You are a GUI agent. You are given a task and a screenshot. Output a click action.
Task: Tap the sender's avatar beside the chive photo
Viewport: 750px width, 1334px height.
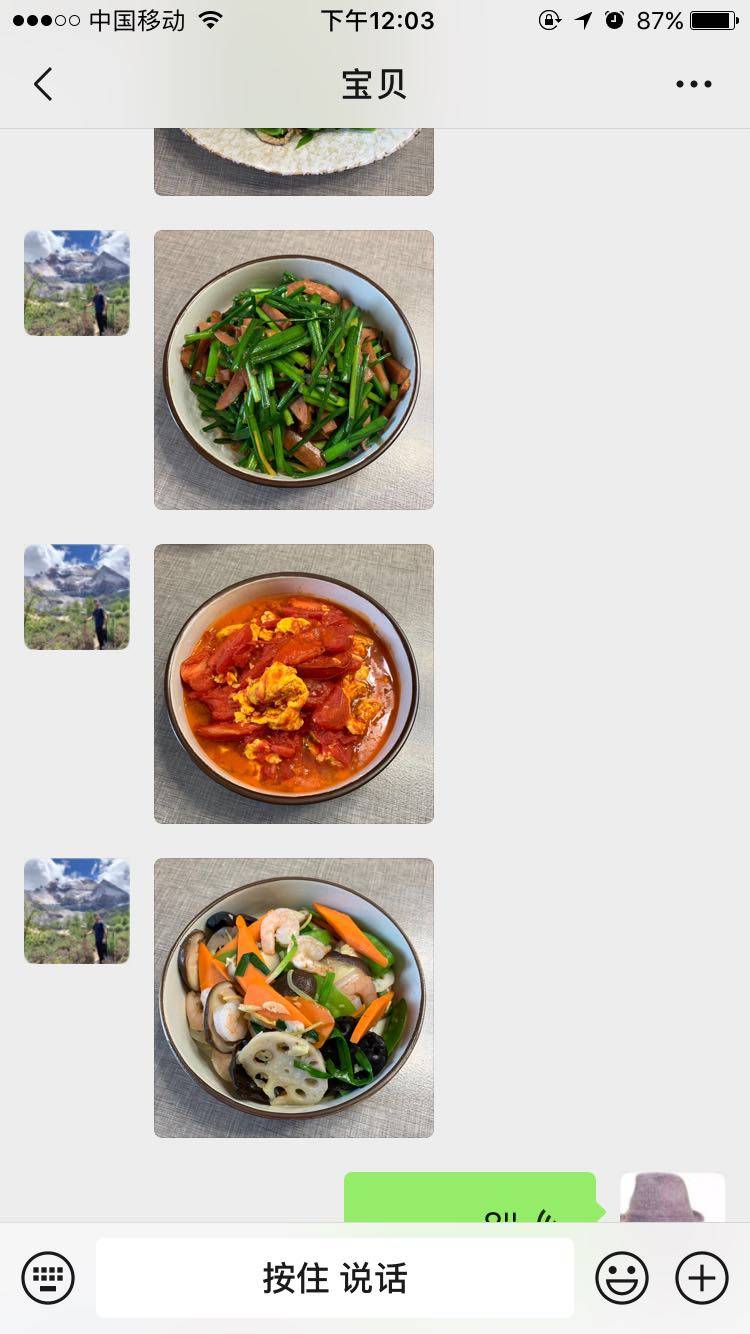click(77, 283)
